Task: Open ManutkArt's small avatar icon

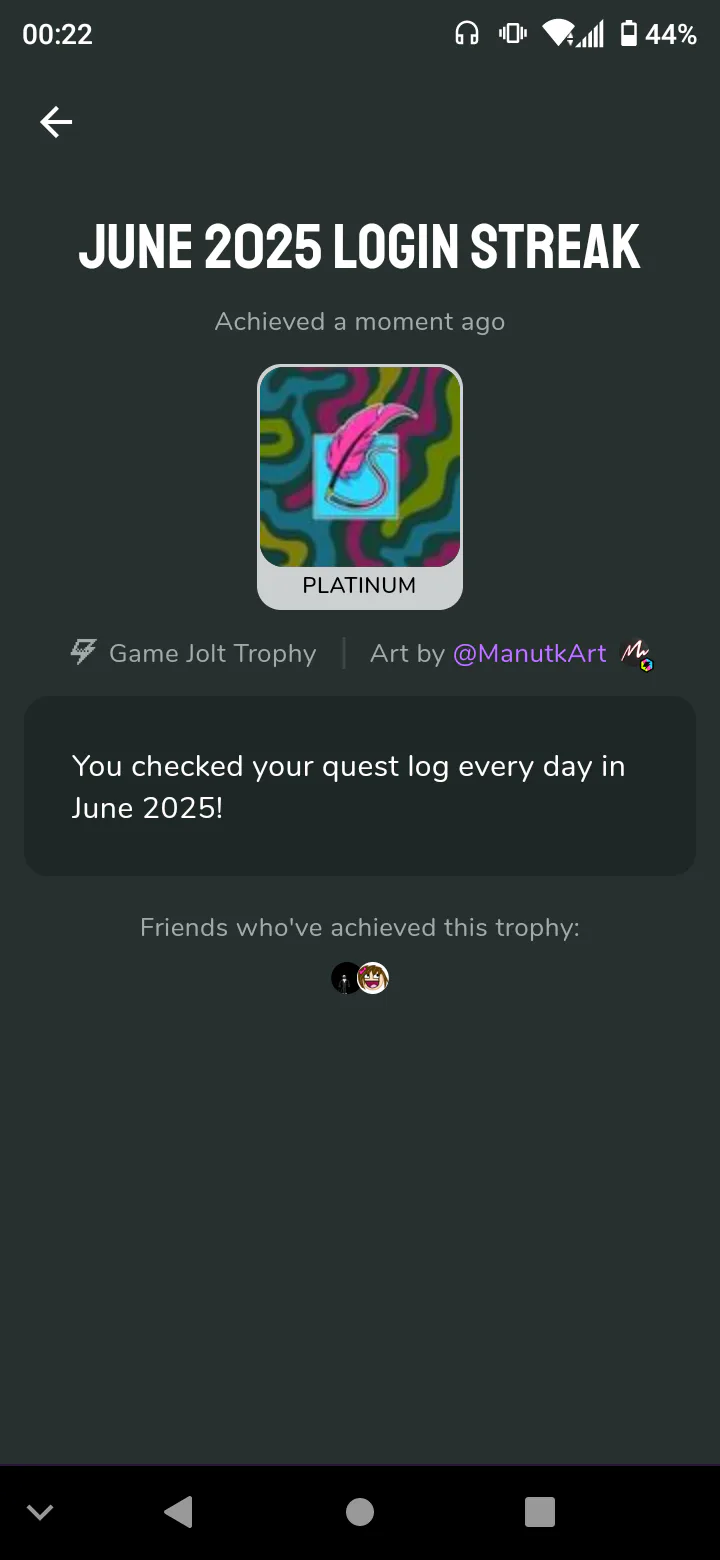Action: [636, 654]
